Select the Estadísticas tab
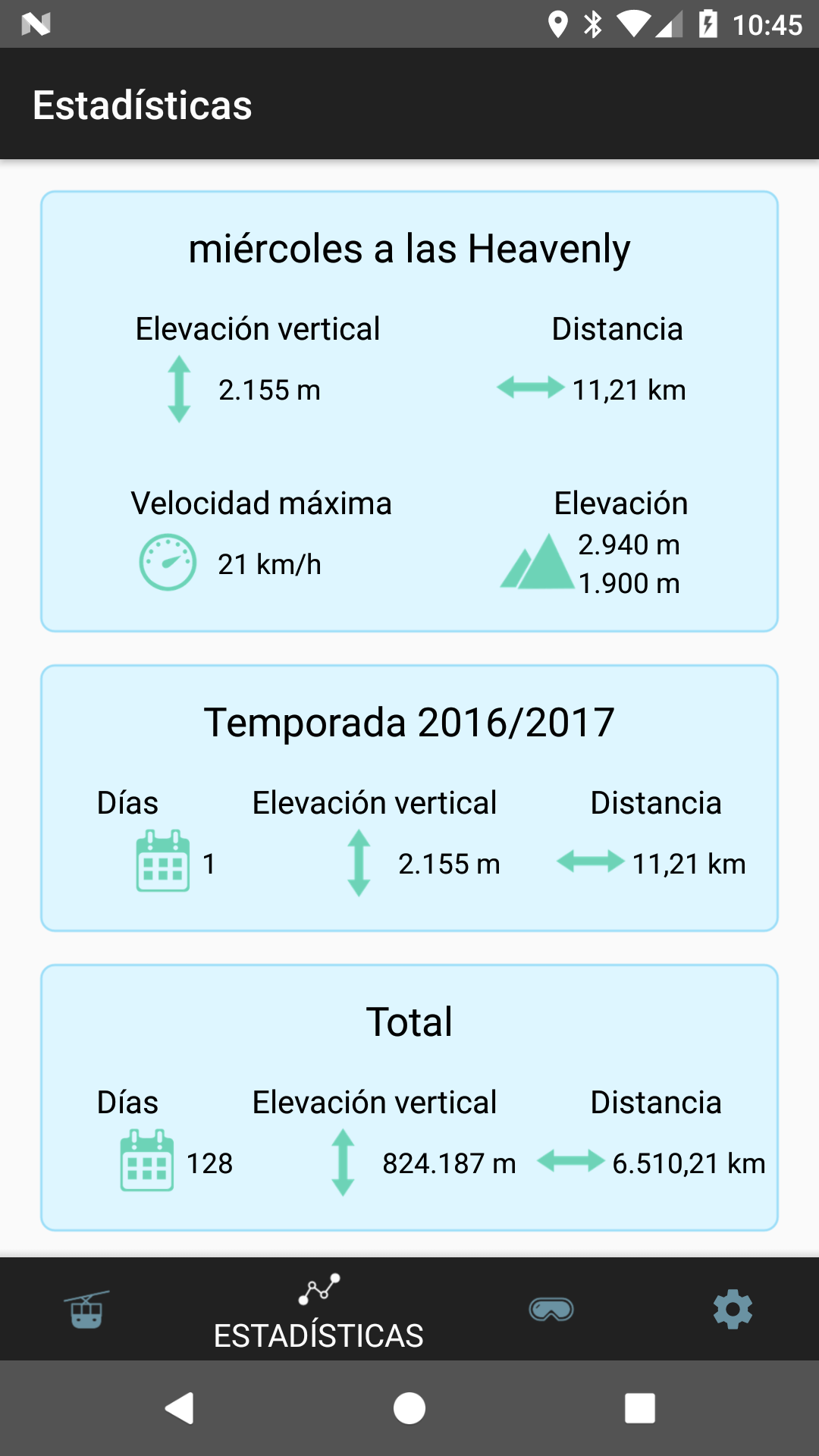The width and height of the screenshot is (819, 1456). [x=318, y=1310]
